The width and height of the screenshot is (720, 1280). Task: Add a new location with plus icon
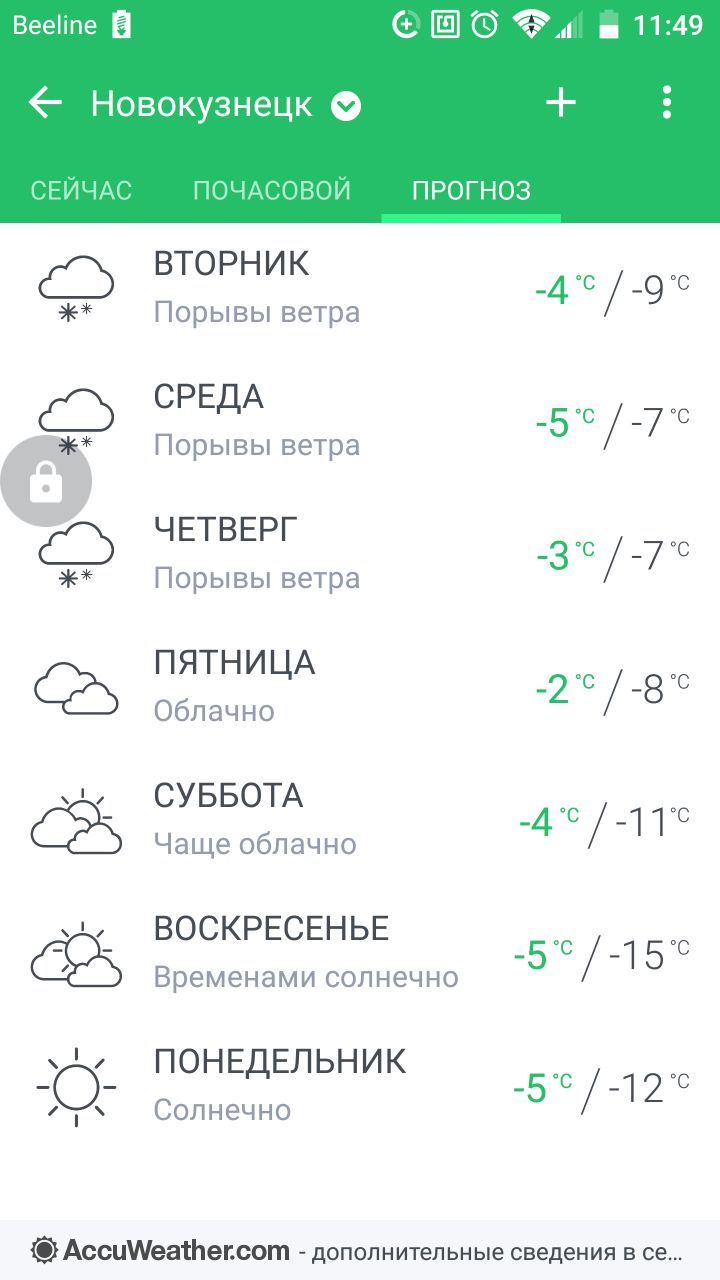(561, 103)
